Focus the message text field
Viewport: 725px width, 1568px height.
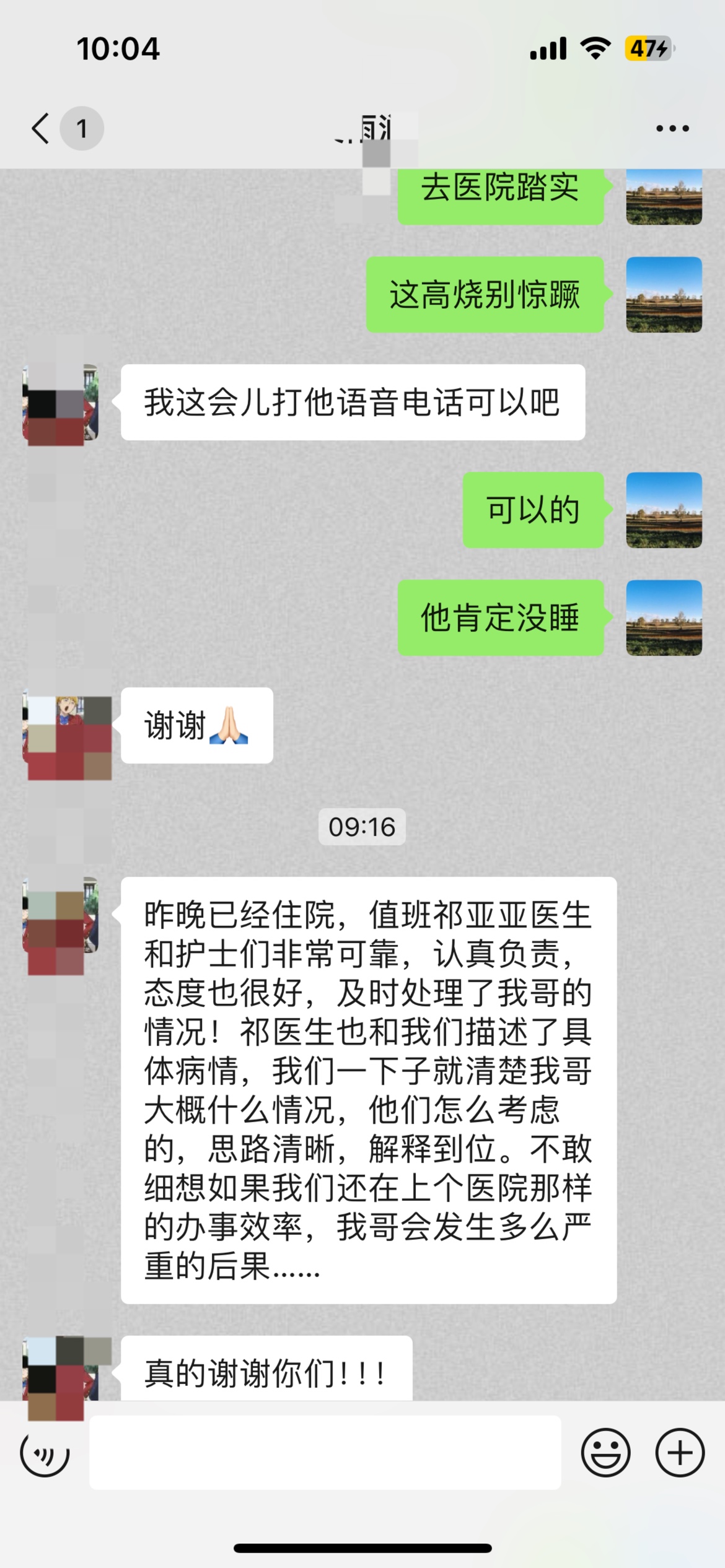click(x=325, y=1453)
